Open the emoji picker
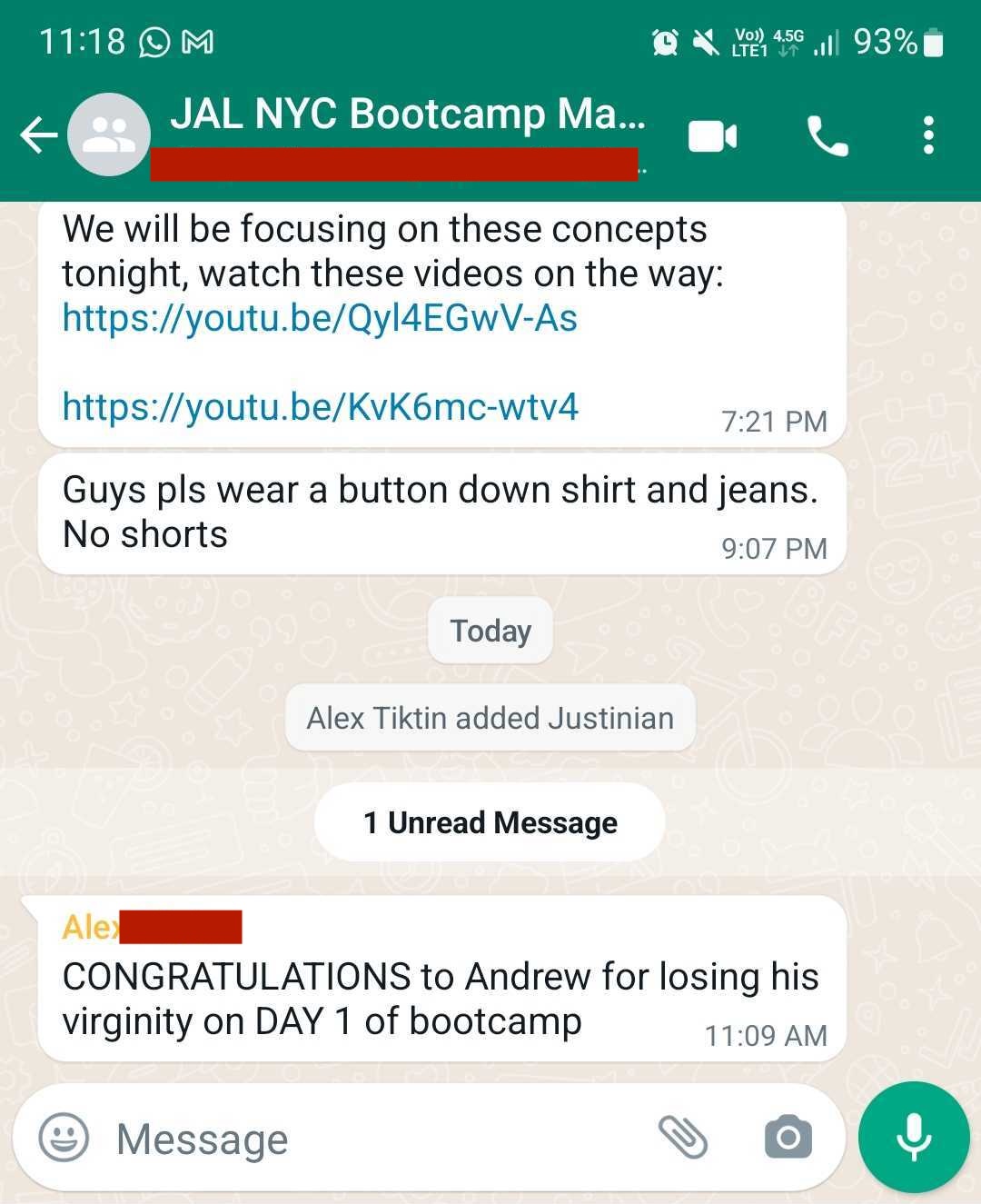 pos(64,1138)
